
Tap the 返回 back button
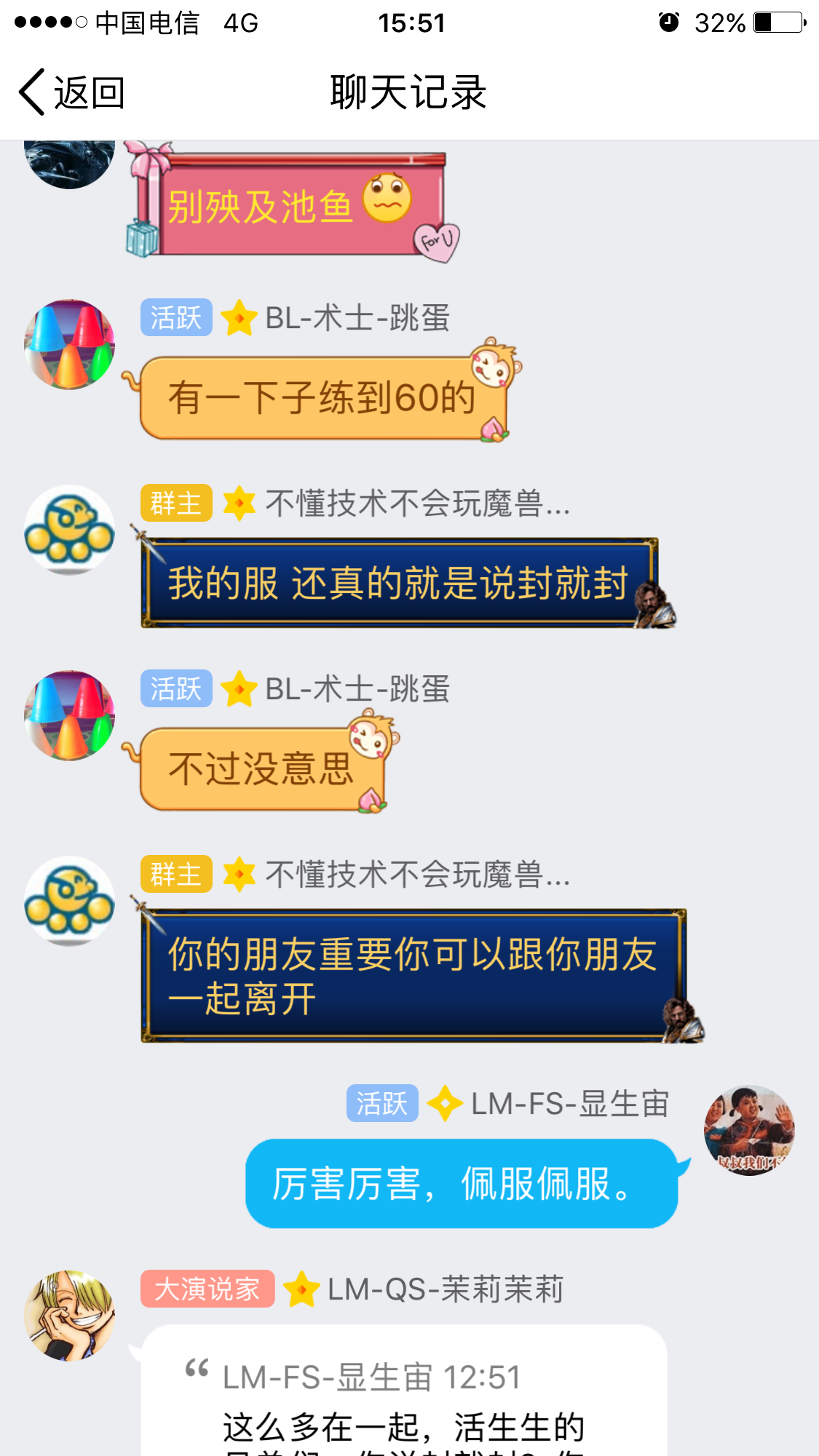71,92
